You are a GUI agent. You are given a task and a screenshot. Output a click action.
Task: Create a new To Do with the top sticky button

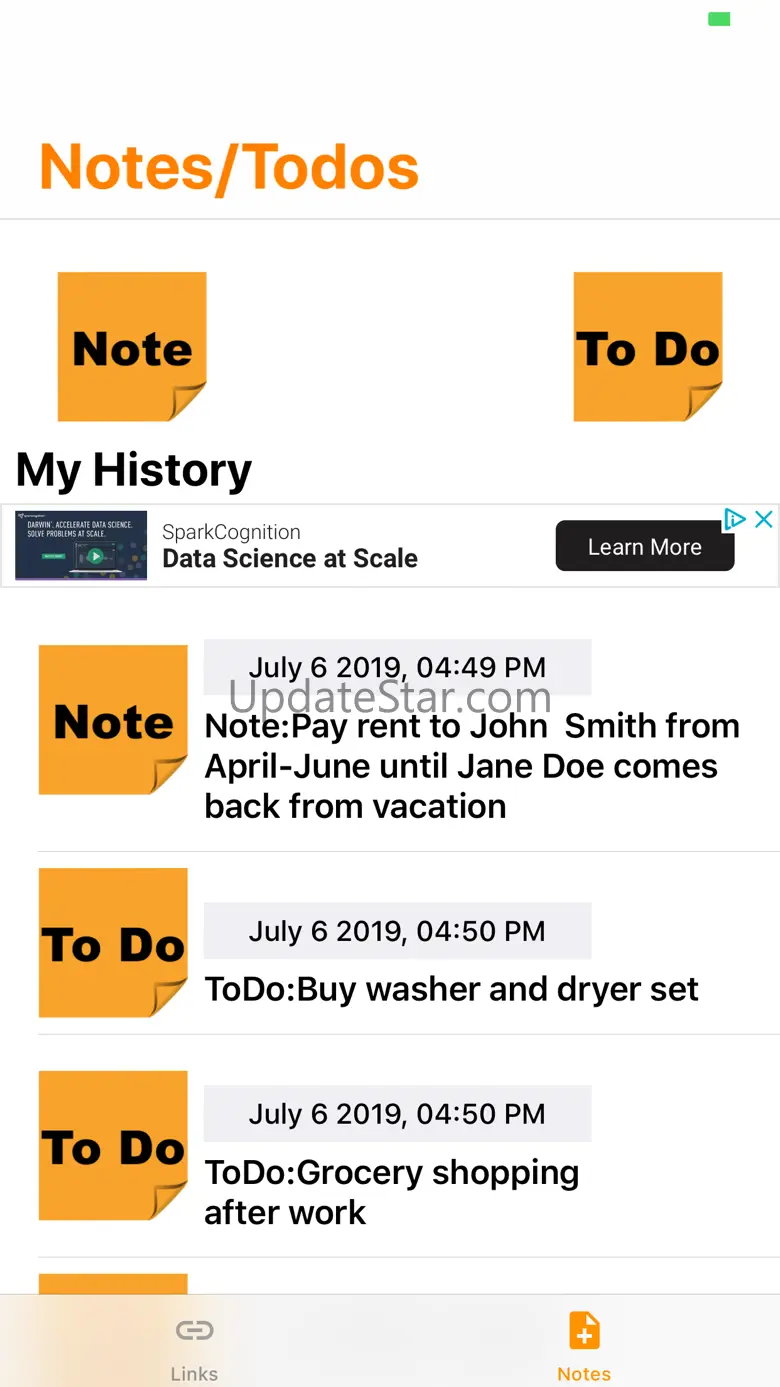click(x=647, y=346)
